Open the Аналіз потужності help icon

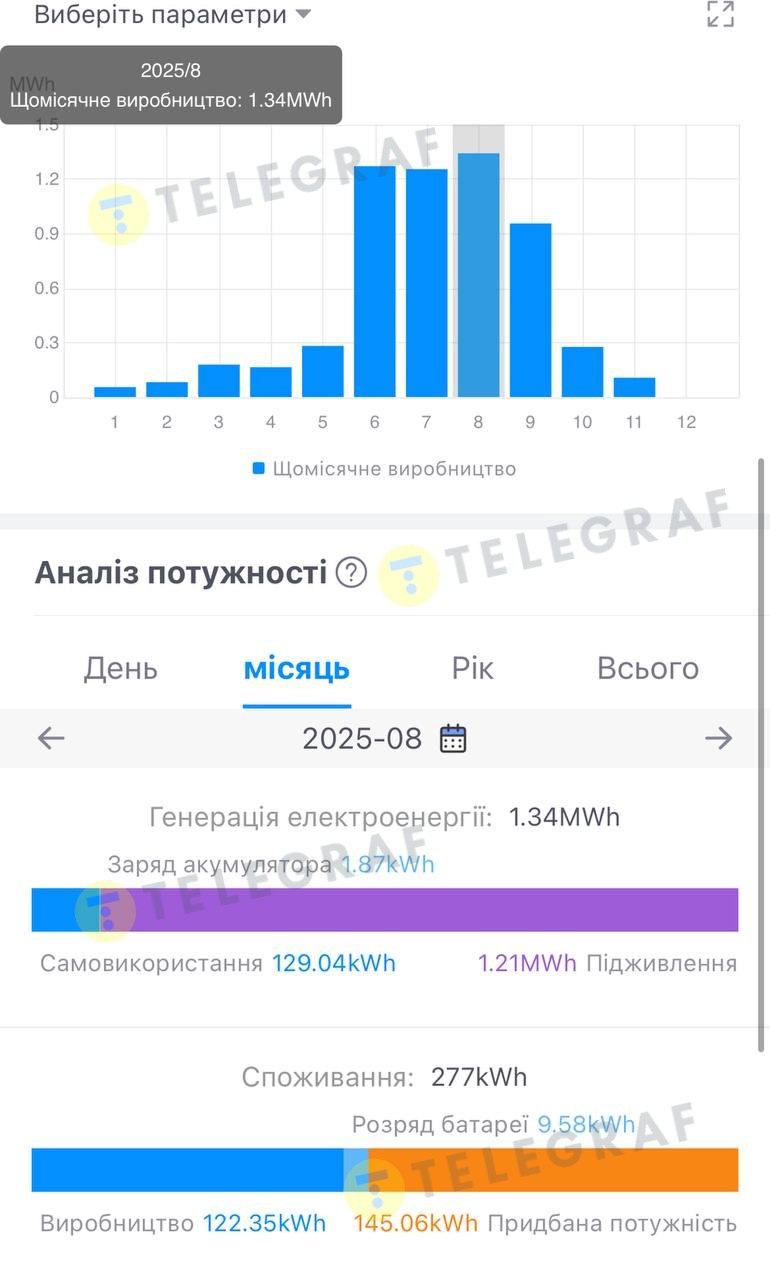tap(351, 573)
